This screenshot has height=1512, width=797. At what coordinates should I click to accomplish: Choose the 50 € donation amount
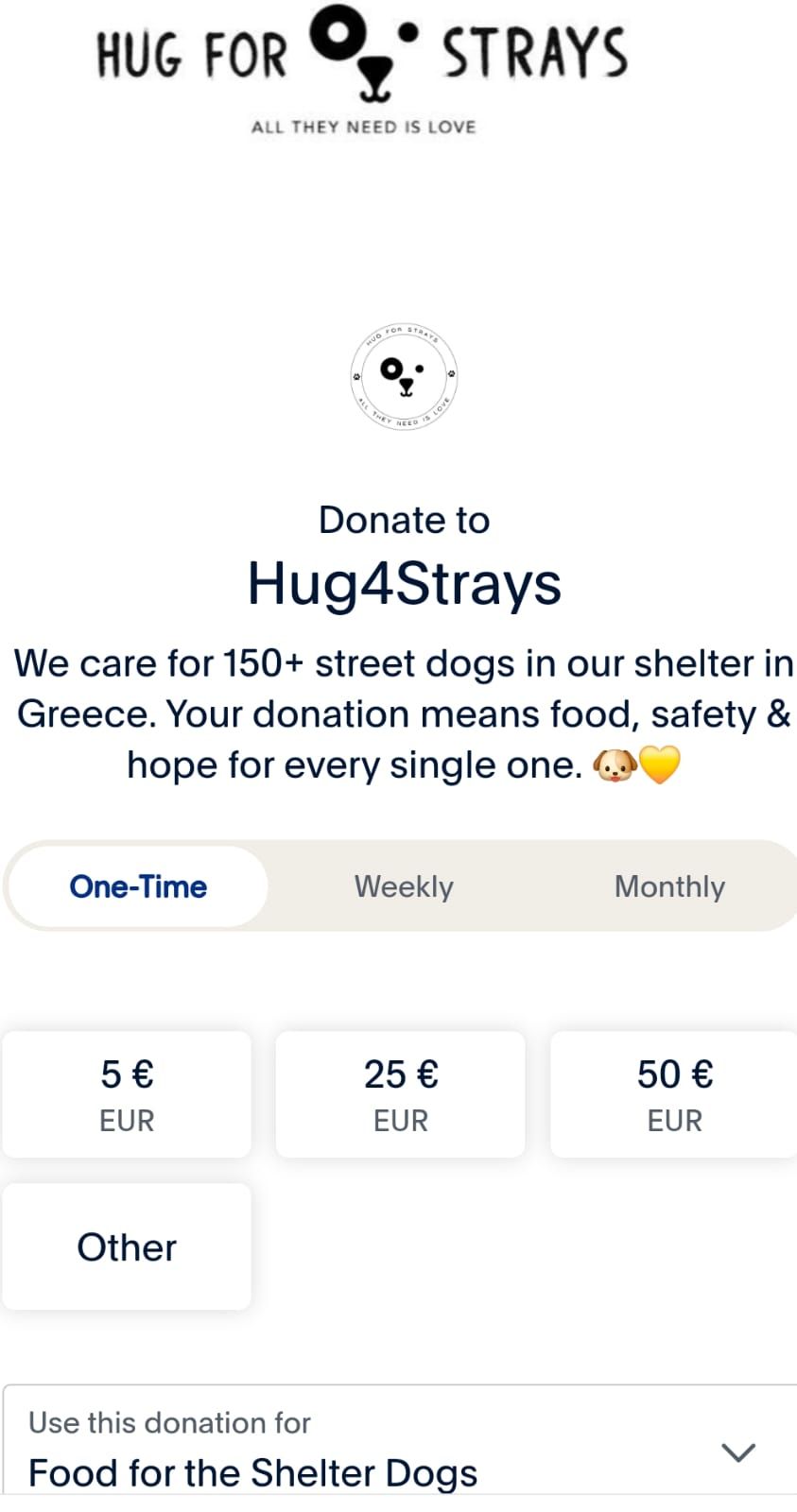pos(673,1094)
